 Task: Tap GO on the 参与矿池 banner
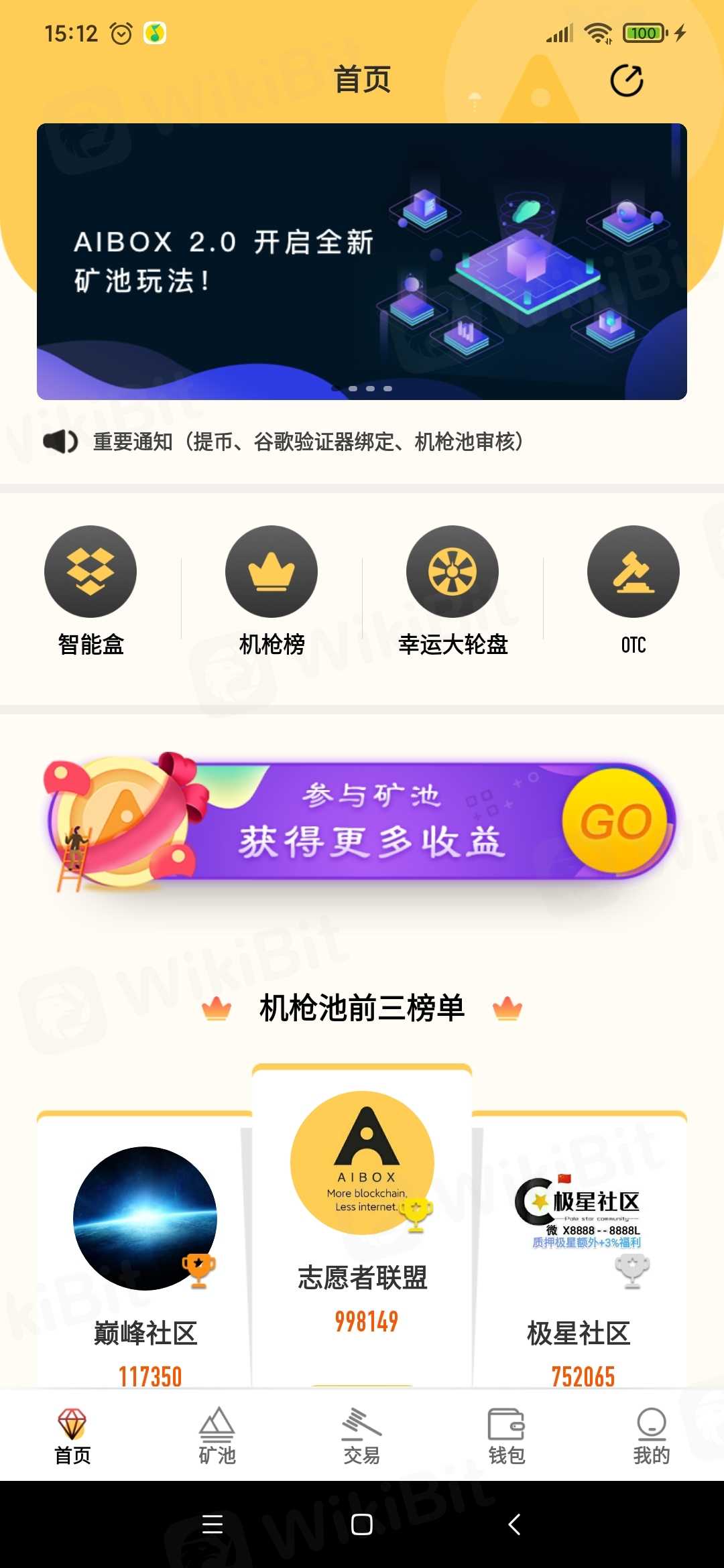tap(615, 821)
